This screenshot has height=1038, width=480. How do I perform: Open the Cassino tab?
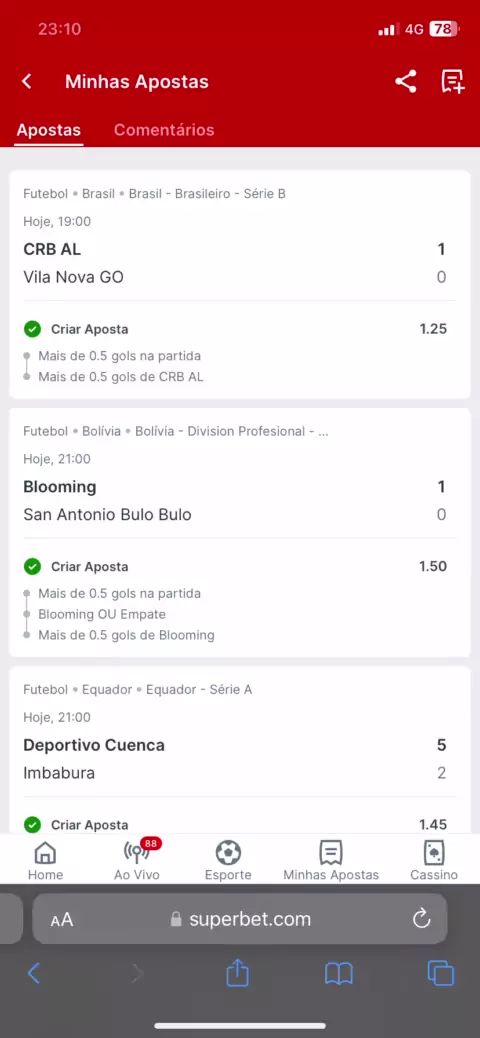[x=434, y=861]
